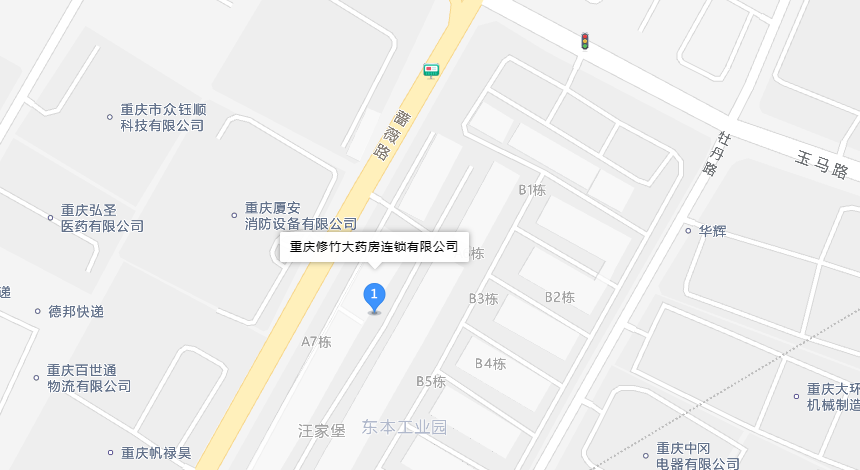
Task: Select the bus stop icon on 蔷薇路
Action: point(431,70)
